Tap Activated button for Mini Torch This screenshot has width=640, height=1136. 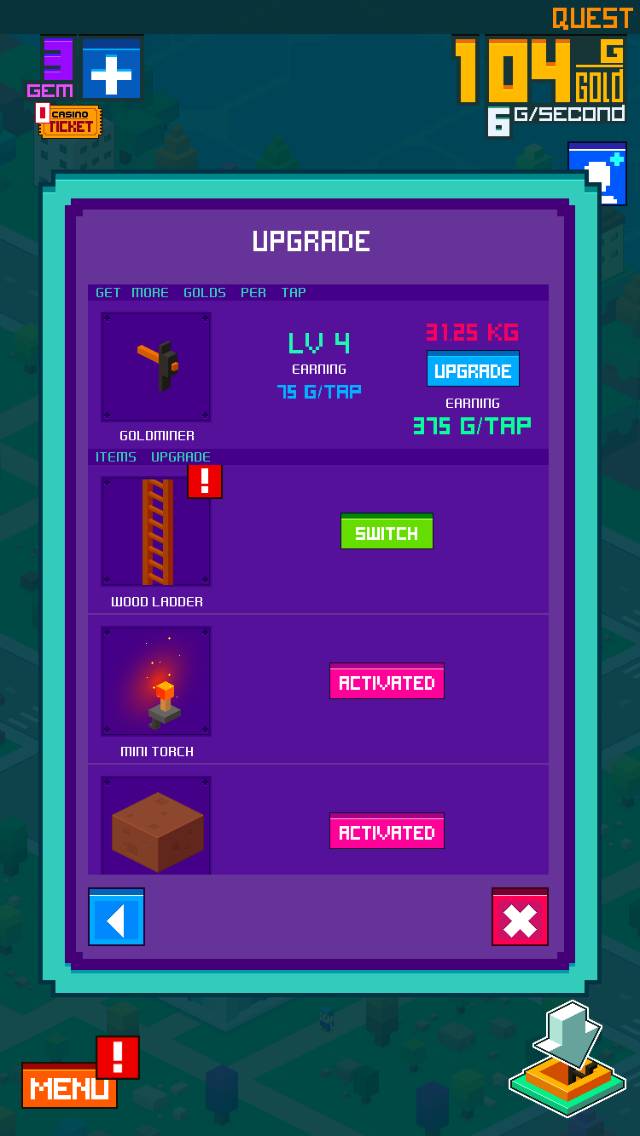[x=387, y=682]
